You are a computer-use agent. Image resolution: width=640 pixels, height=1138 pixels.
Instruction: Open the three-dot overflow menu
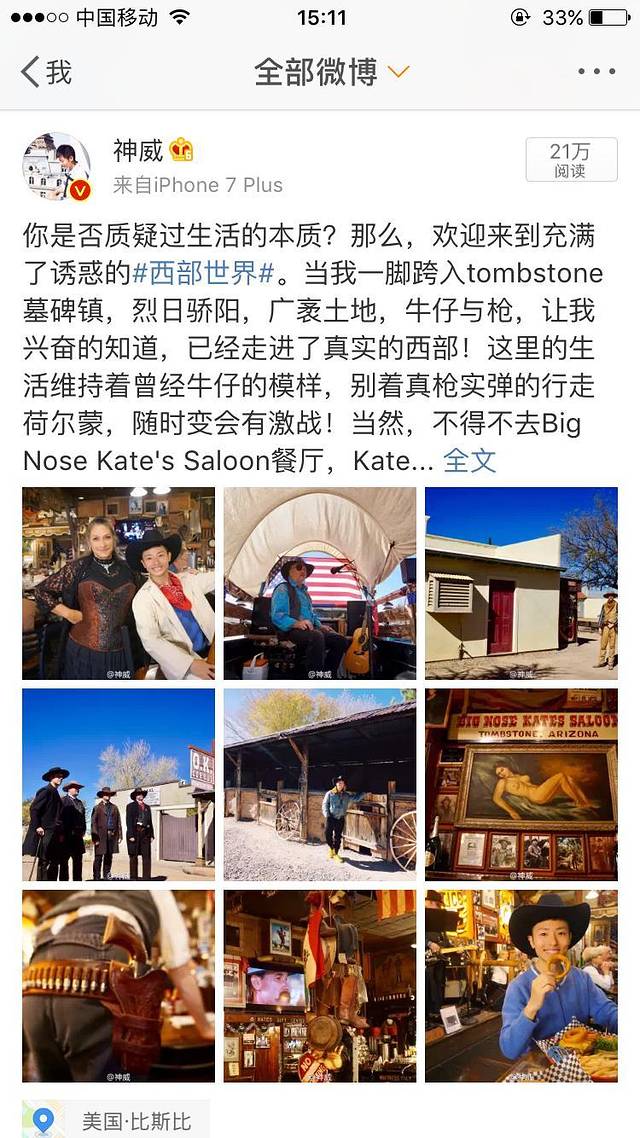(597, 72)
